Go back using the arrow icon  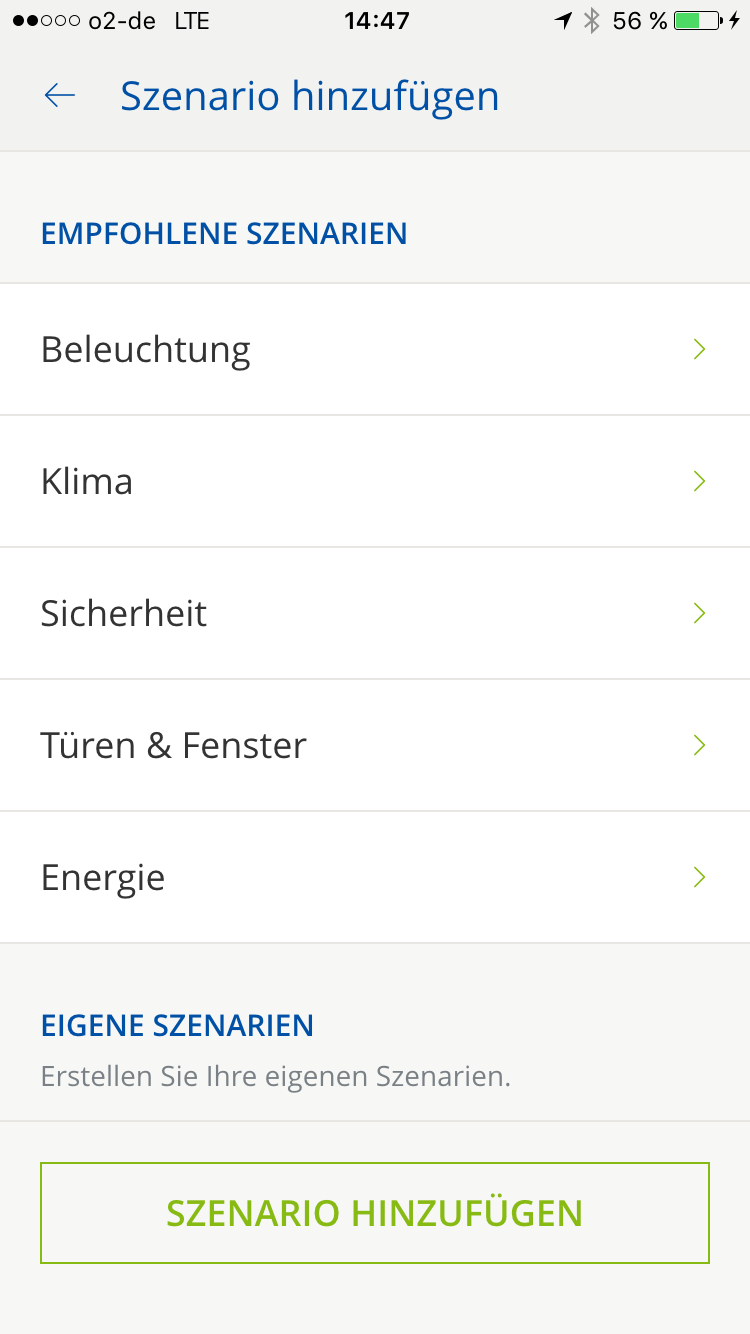tap(60, 96)
